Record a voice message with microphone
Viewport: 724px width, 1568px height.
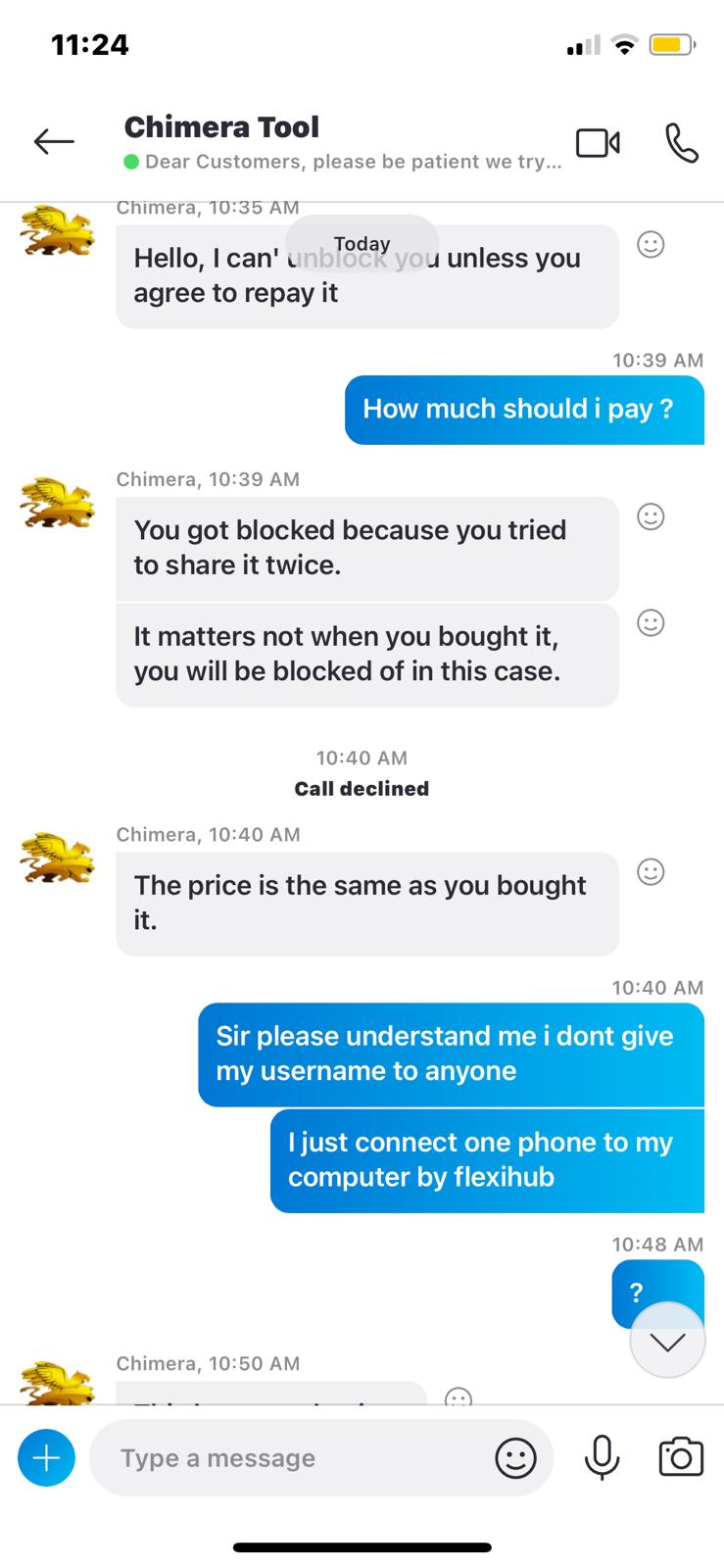pyautogui.click(x=602, y=1457)
